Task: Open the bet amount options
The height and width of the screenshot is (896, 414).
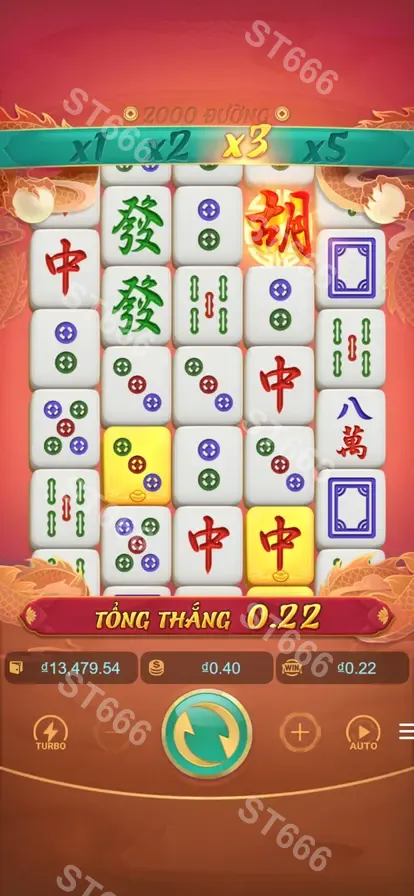Action: point(206,668)
